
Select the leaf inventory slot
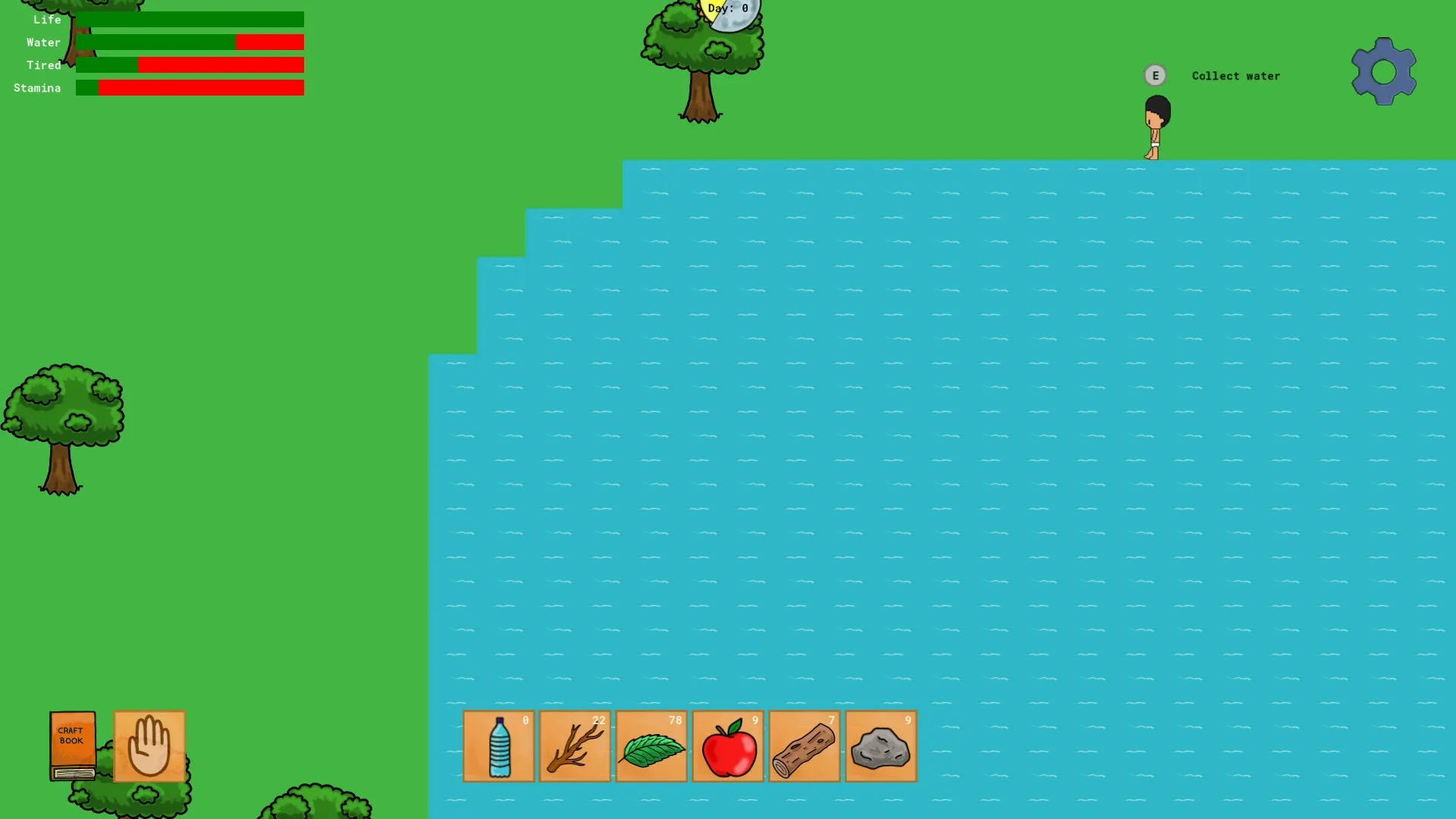[651, 746]
